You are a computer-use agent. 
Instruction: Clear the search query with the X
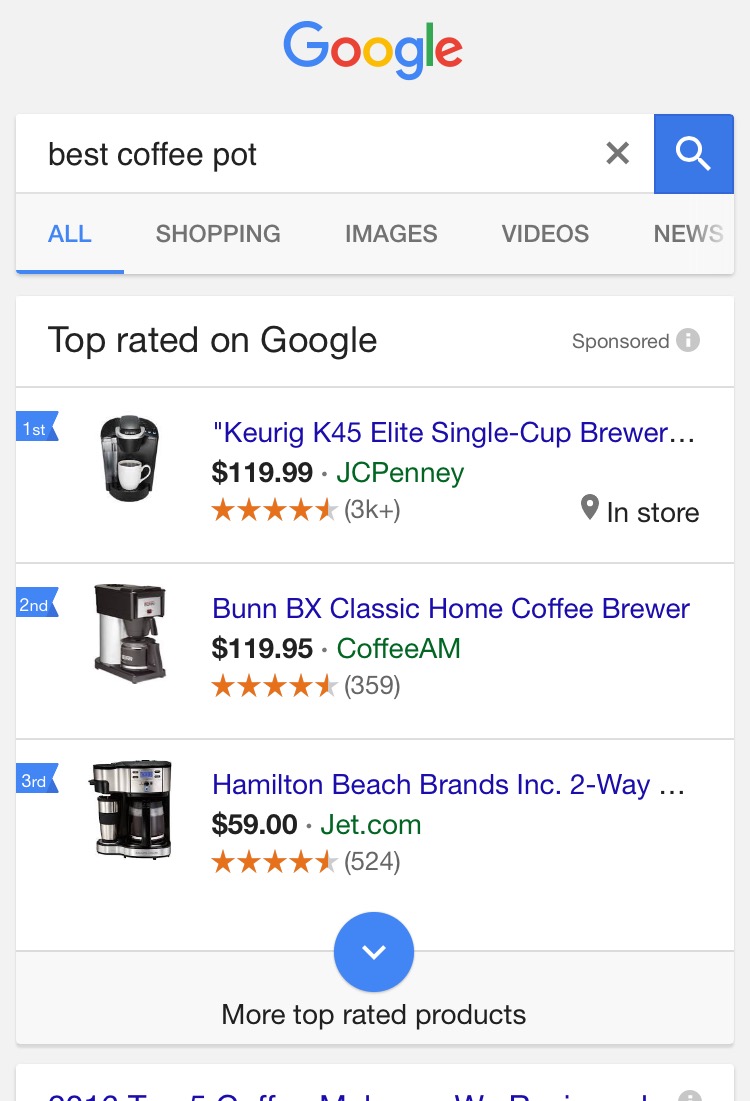(618, 153)
